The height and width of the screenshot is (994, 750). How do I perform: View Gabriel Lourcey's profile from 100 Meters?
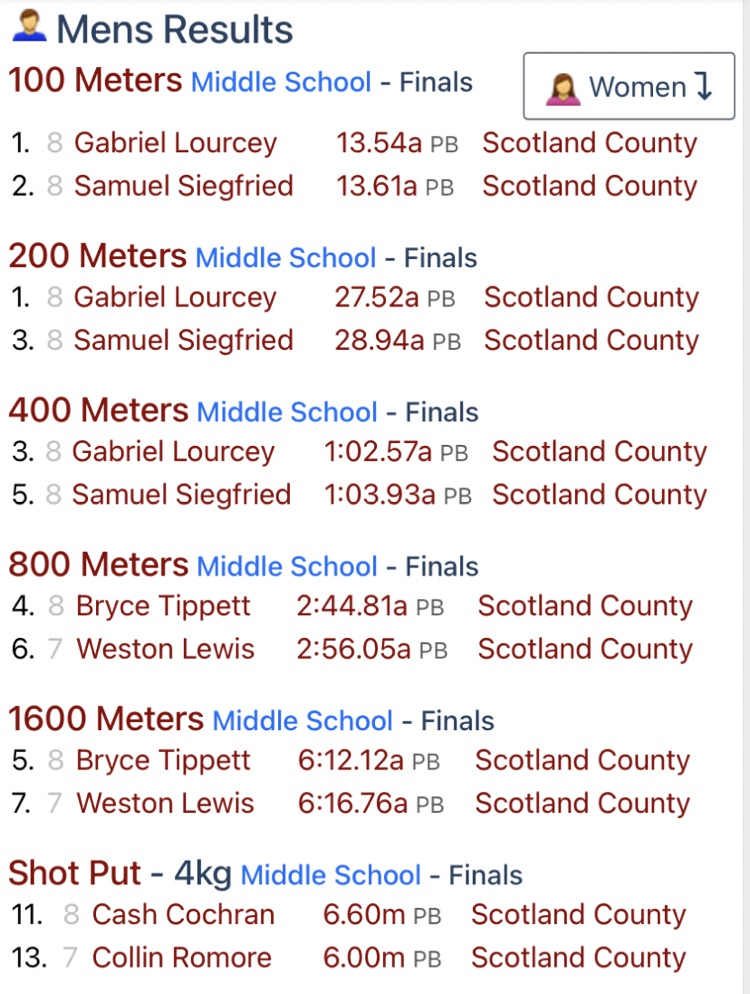coord(175,143)
